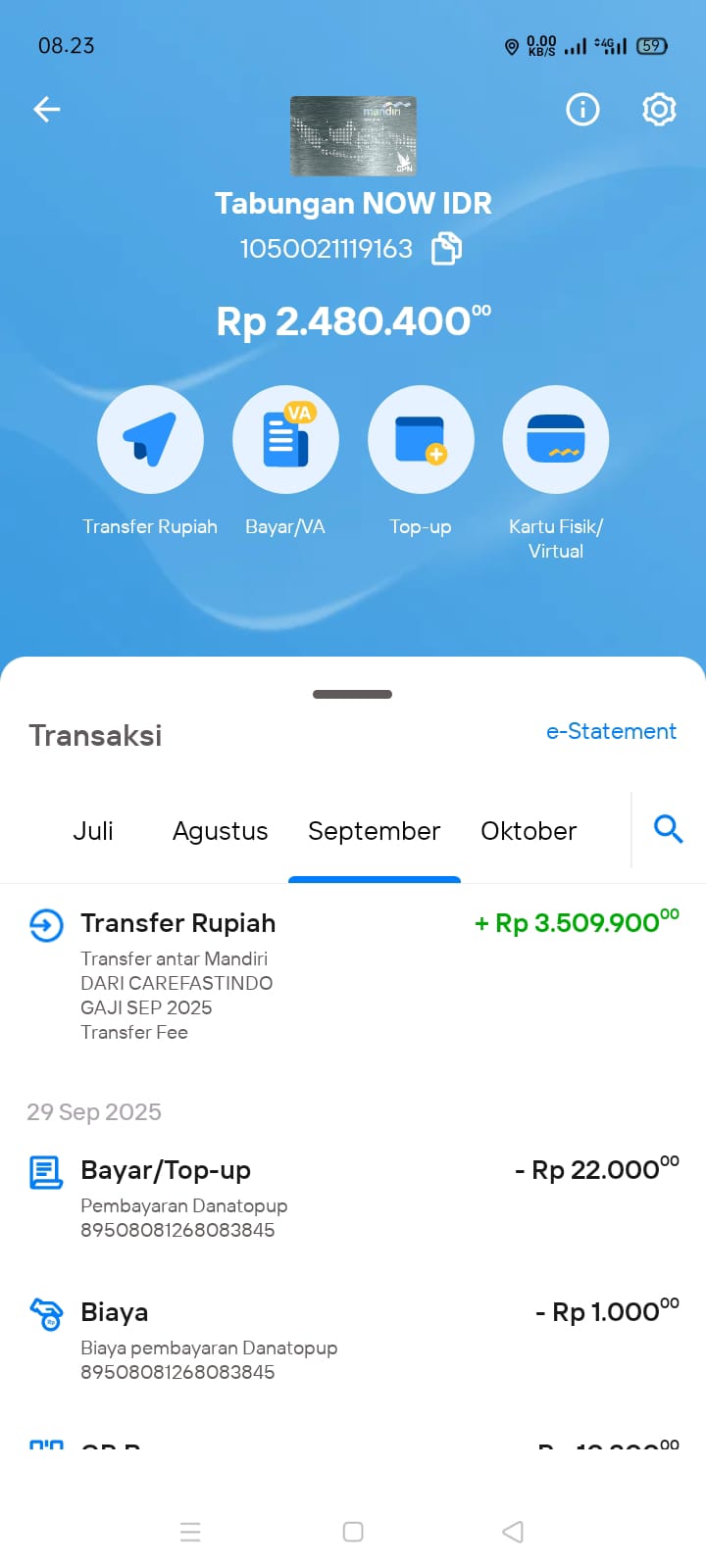706x1568 pixels.
Task: Switch to the Oktober tab
Action: coord(529,831)
